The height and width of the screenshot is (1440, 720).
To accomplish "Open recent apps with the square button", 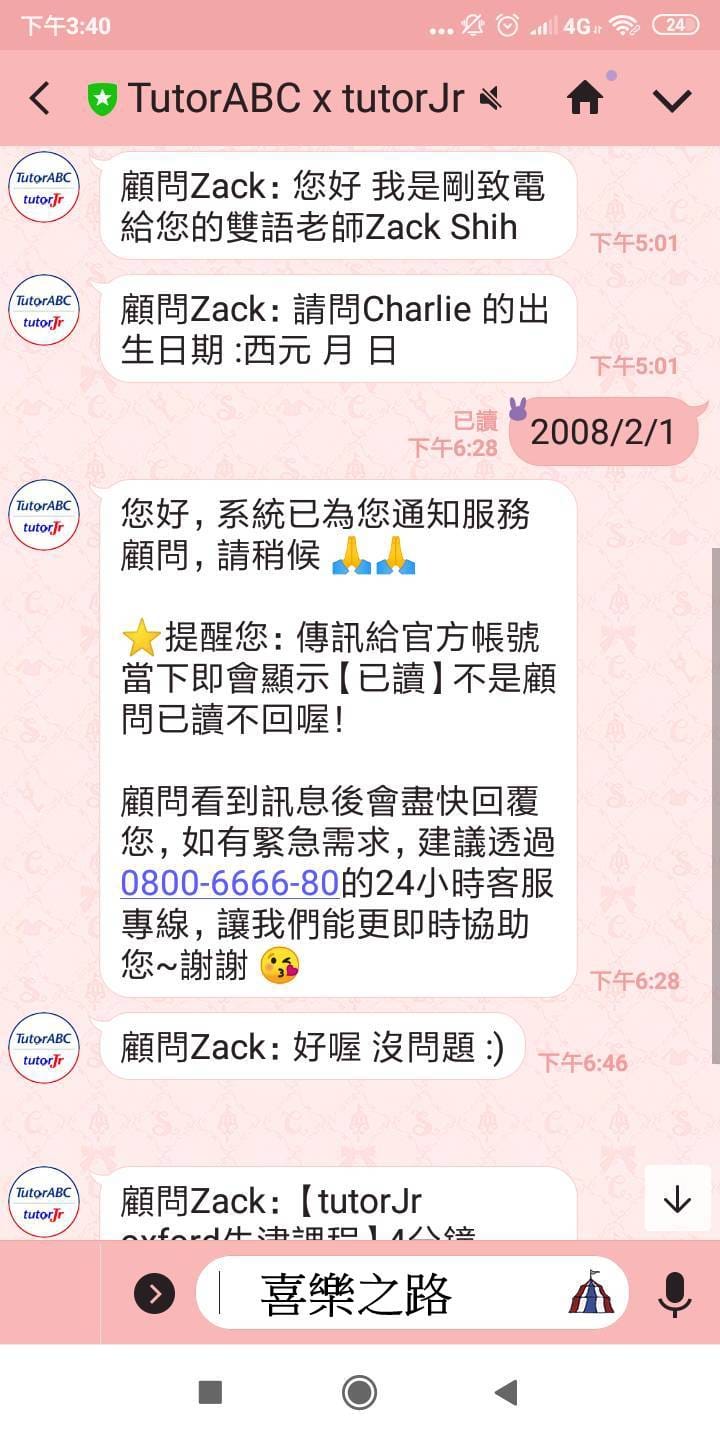I will (210, 1392).
